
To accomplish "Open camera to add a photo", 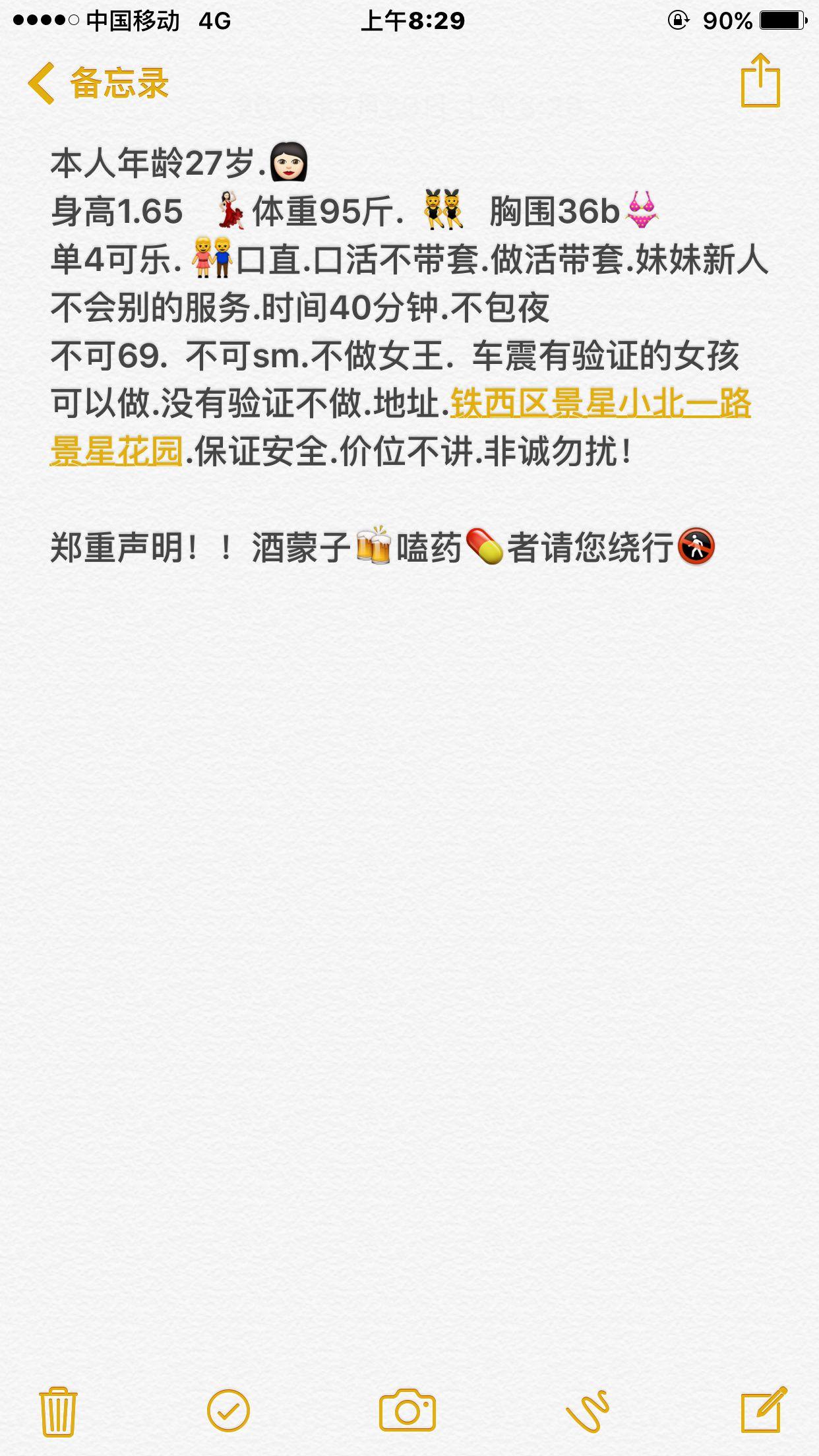I will pyautogui.click(x=408, y=1410).
